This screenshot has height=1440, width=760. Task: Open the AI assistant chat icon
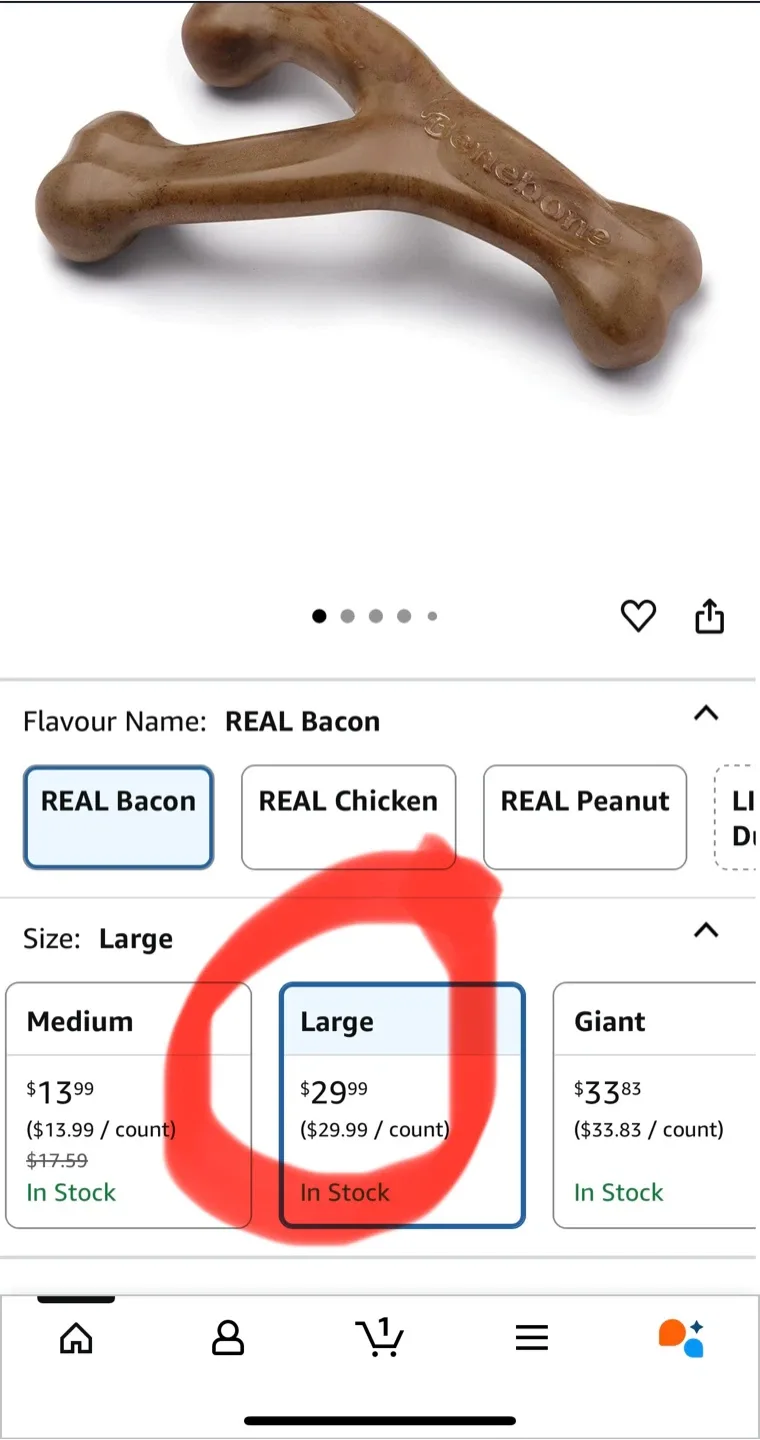(682, 1338)
